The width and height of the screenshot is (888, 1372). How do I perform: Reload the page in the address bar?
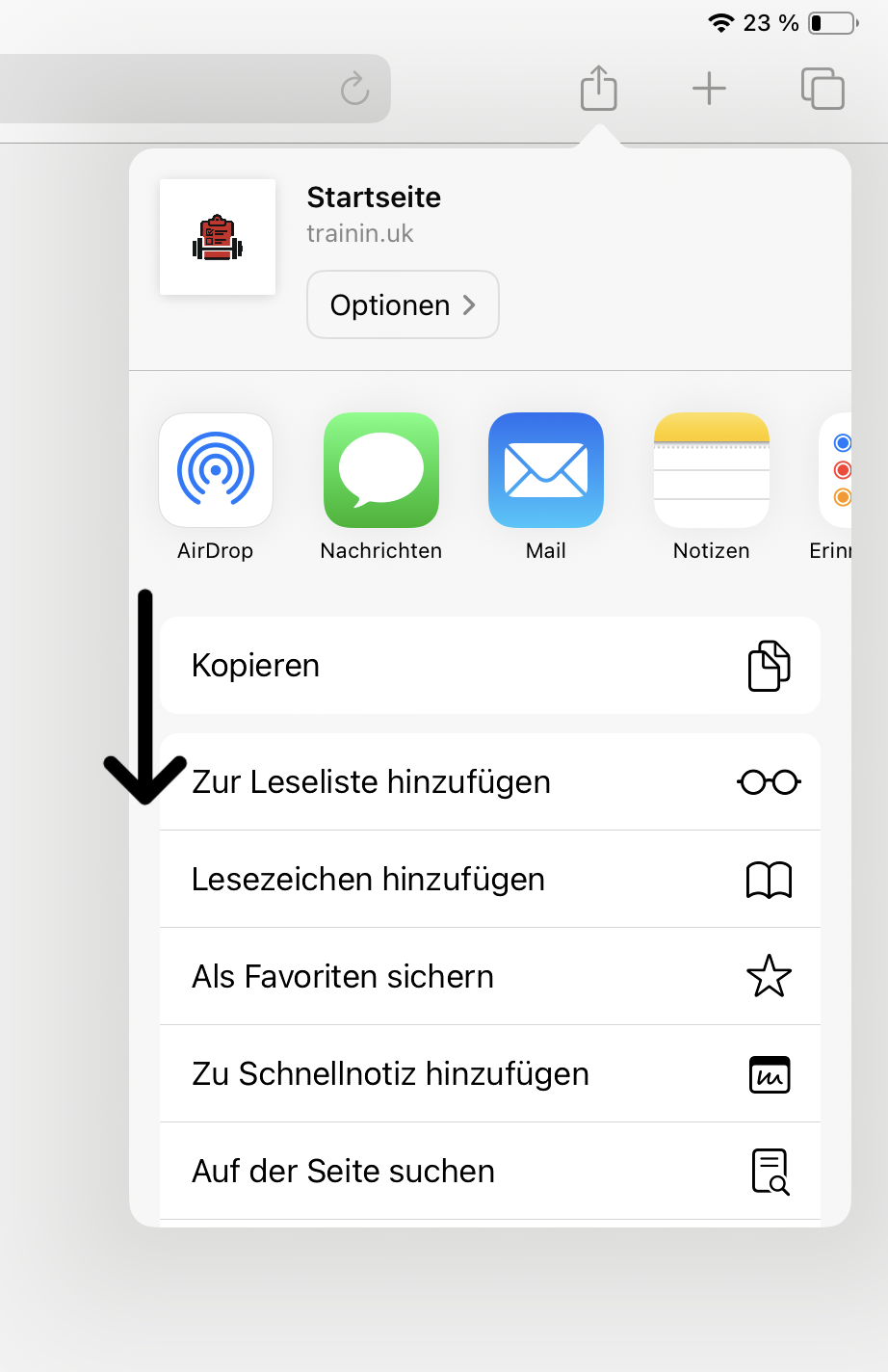click(x=355, y=89)
